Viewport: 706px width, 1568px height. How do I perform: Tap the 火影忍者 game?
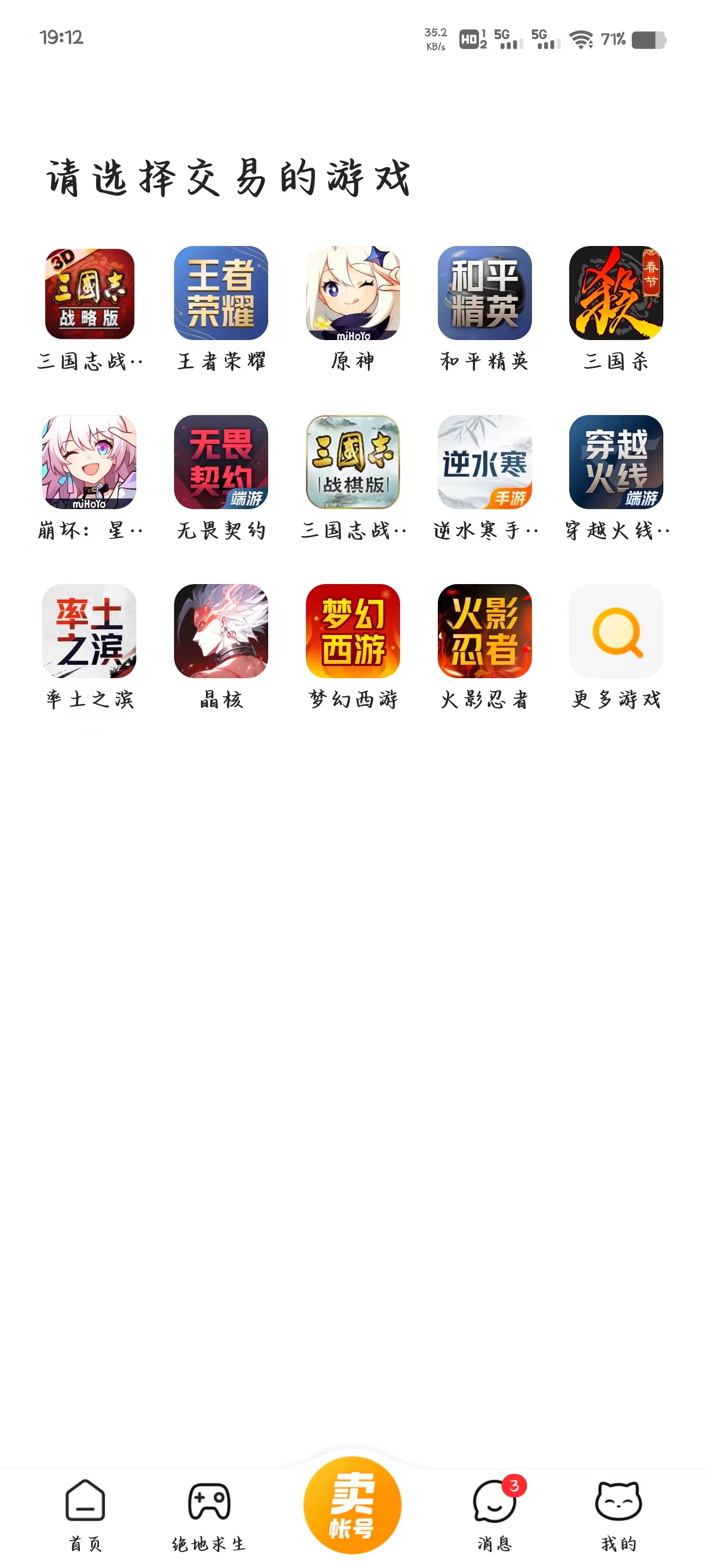click(484, 631)
